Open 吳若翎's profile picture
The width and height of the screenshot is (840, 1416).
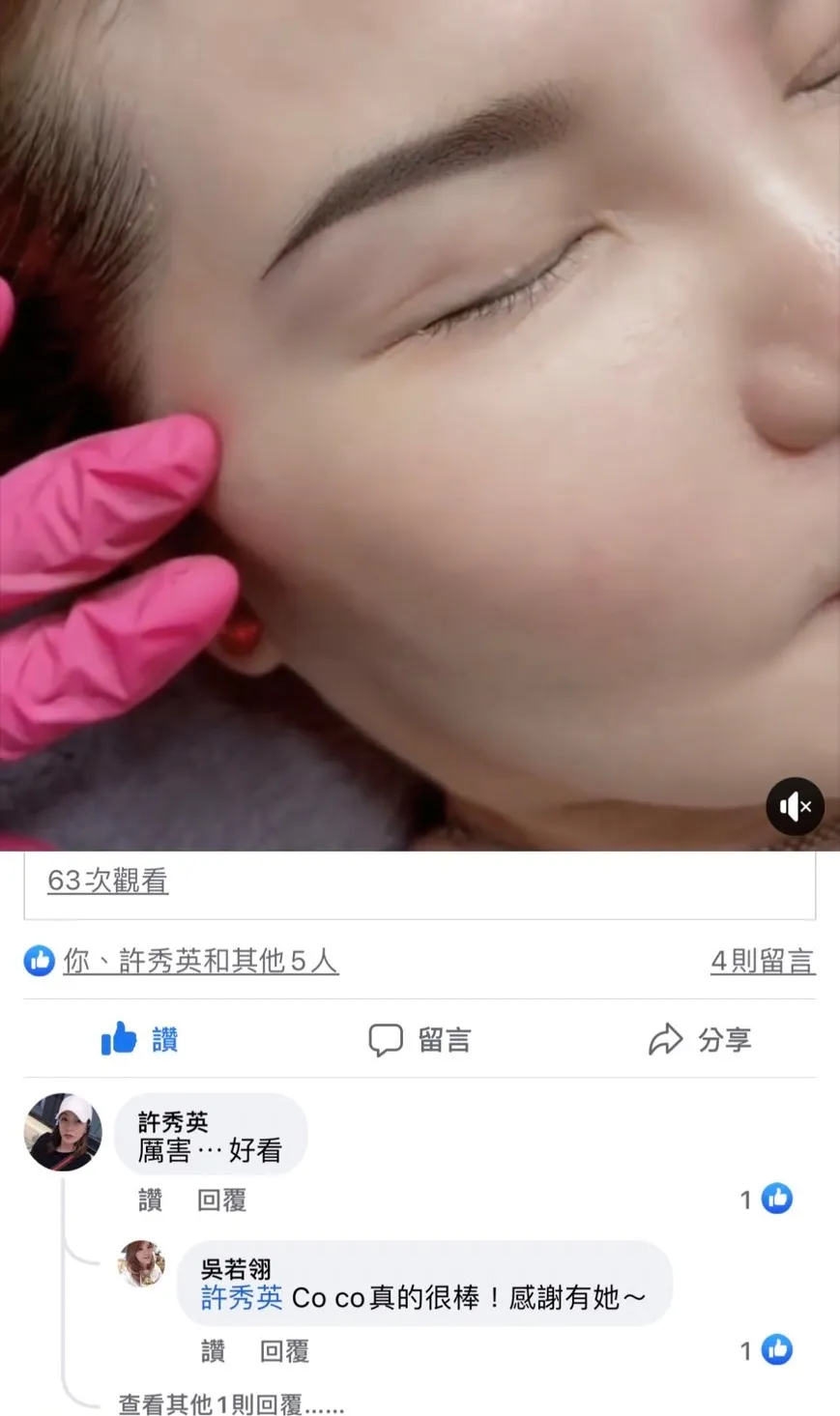(x=141, y=1263)
